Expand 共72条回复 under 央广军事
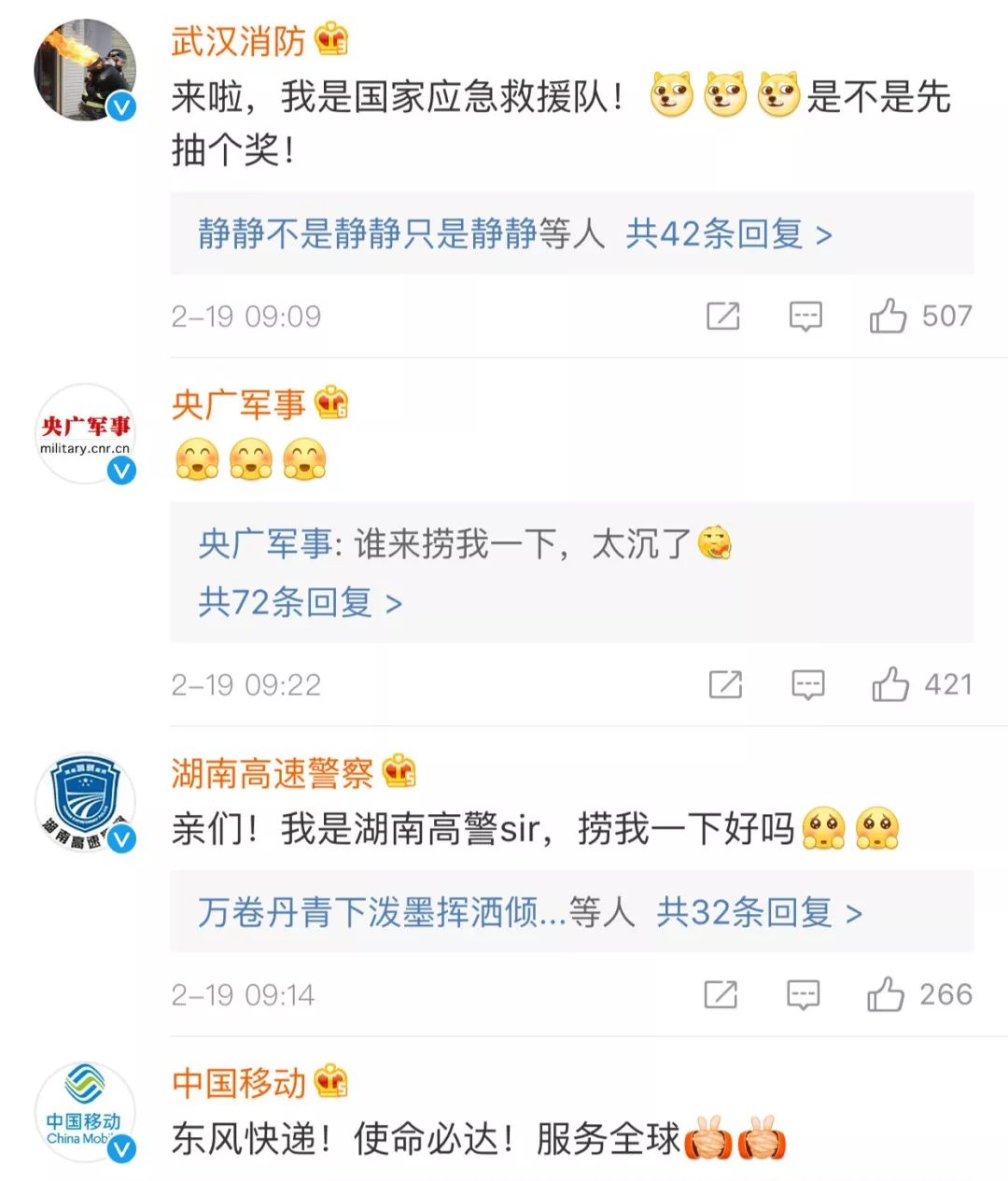The image size is (1008, 1181). pos(300,602)
